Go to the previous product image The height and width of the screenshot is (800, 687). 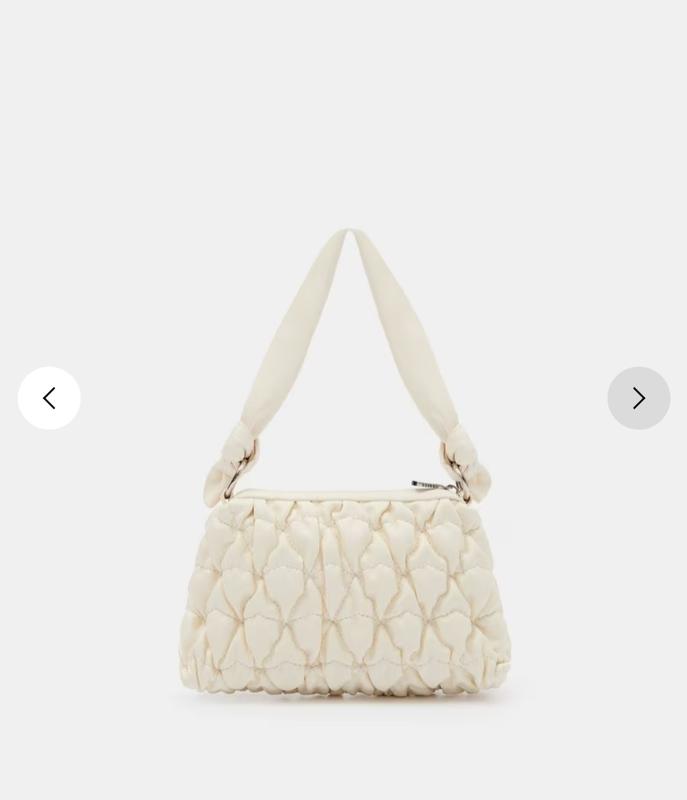[x=49, y=398]
